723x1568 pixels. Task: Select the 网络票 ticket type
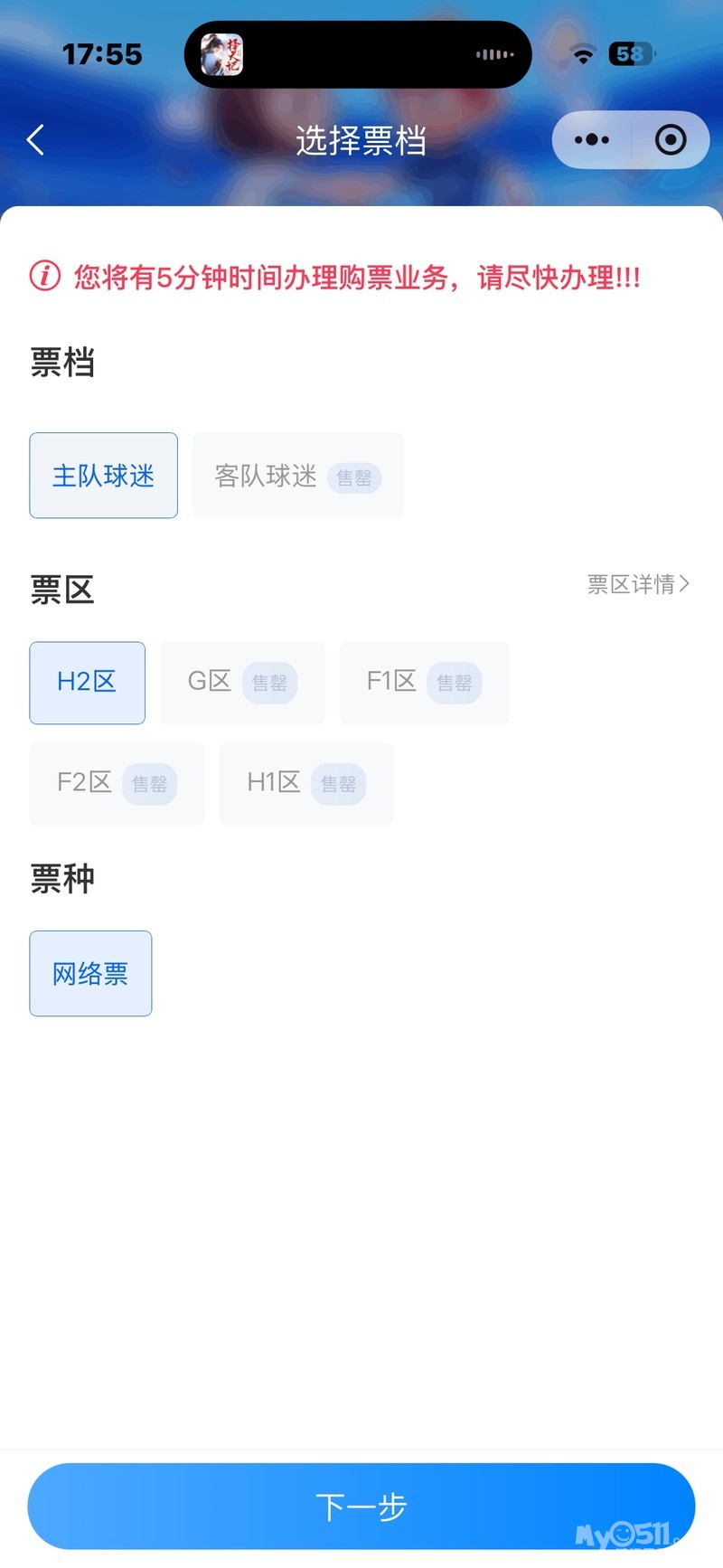tap(90, 974)
